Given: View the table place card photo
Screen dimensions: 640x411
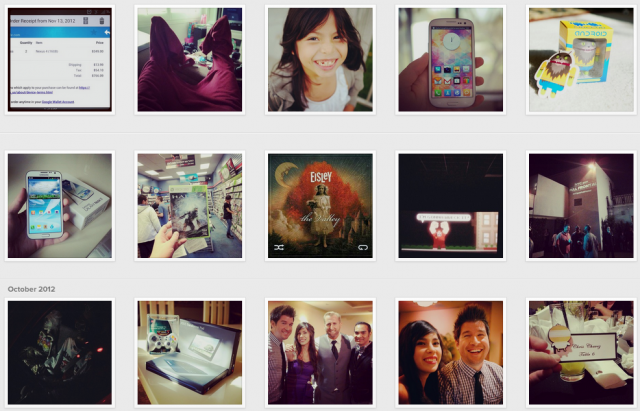Looking at the screenshot, I should [581, 352].
